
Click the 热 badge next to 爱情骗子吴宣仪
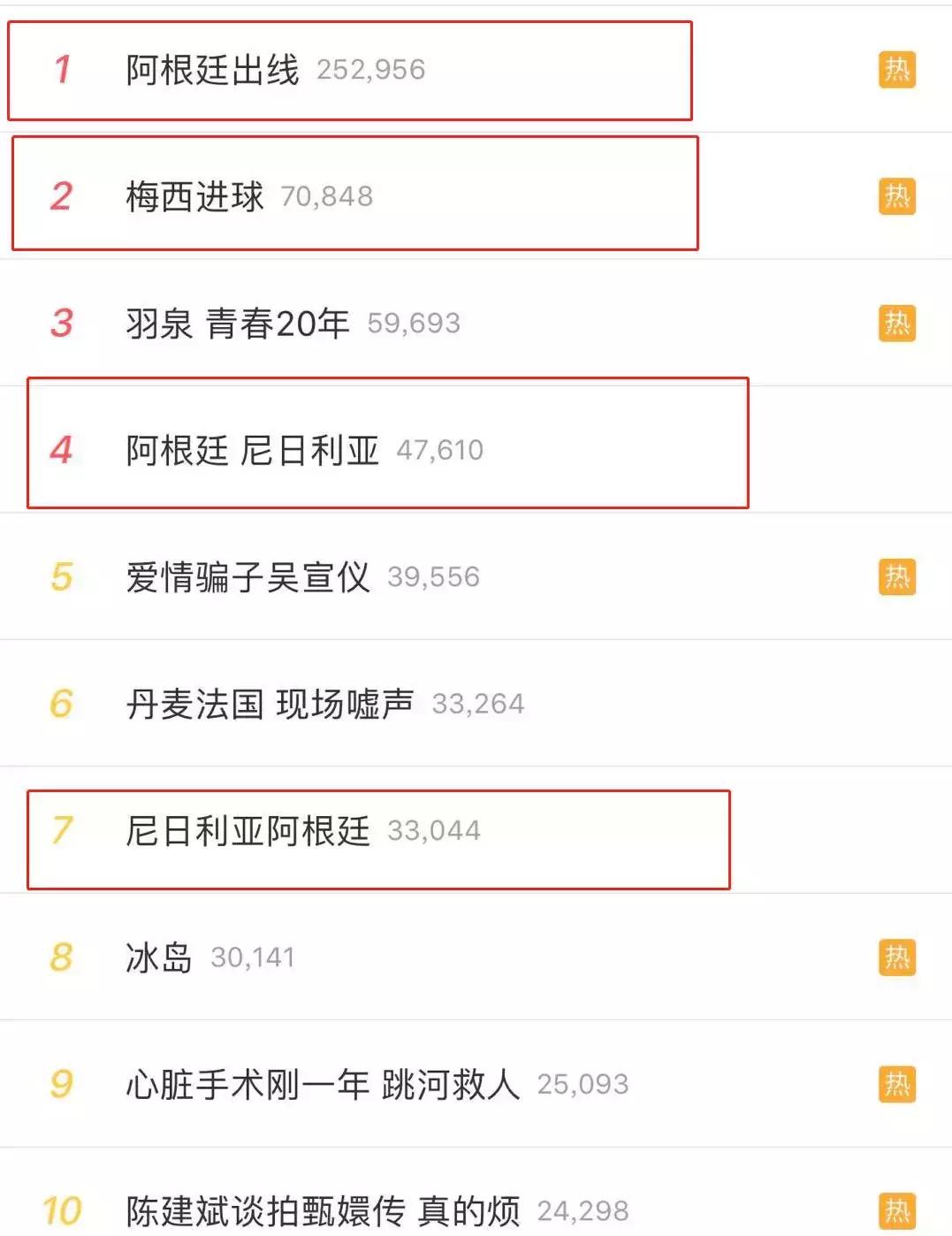pyautogui.click(x=898, y=576)
